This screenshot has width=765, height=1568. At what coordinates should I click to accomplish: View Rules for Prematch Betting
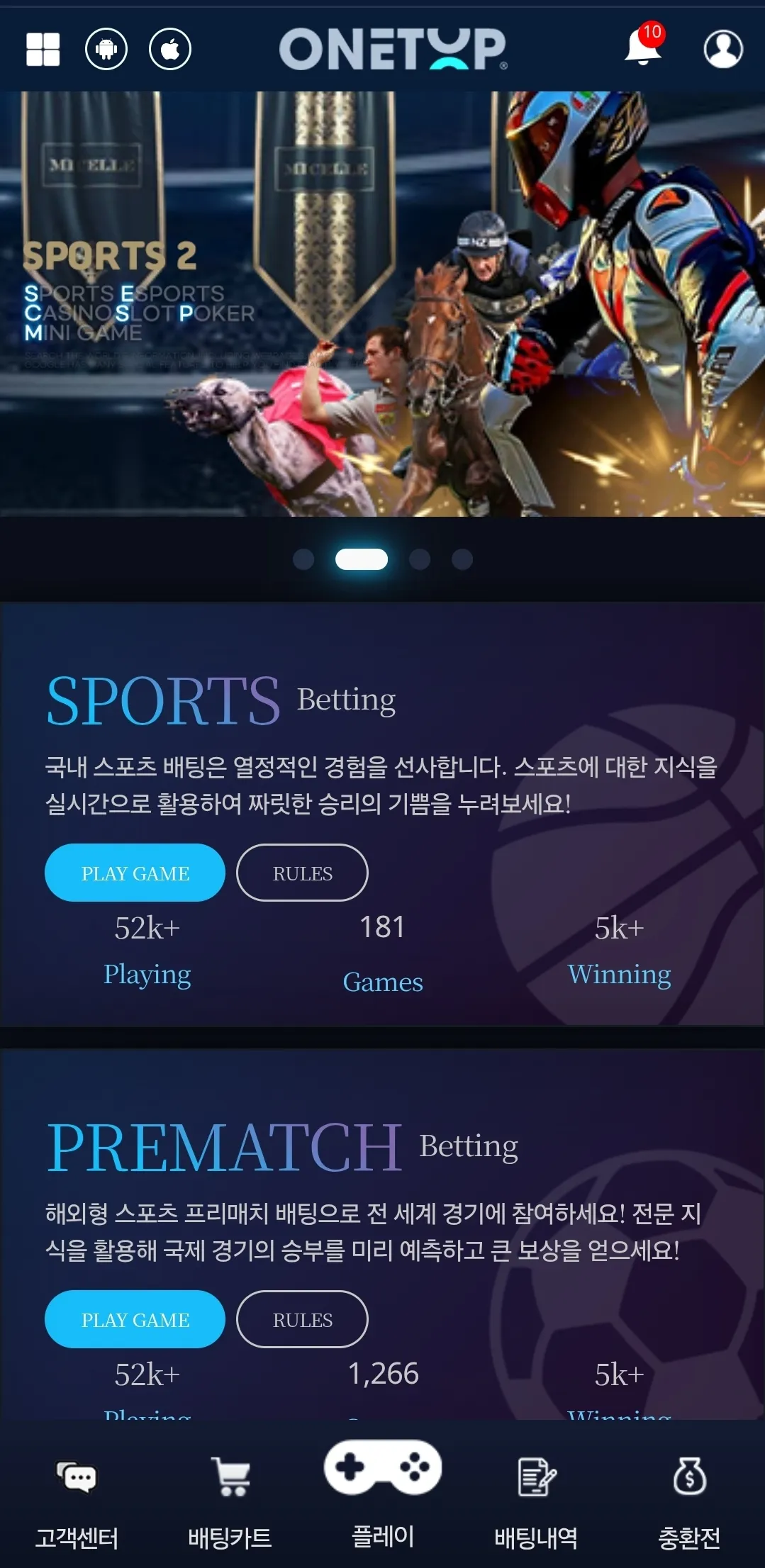click(302, 1319)
